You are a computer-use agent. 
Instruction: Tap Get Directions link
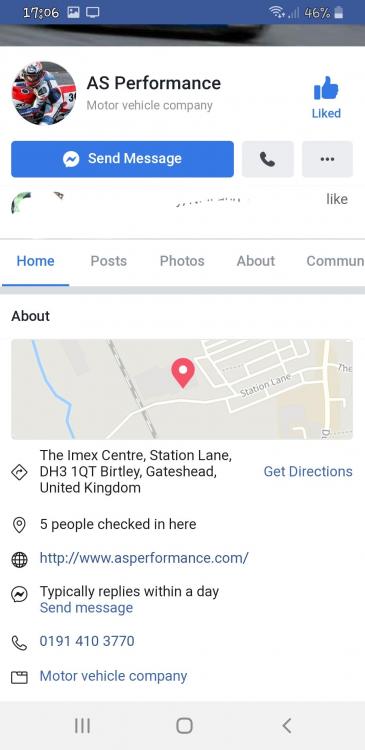[308, 472]
